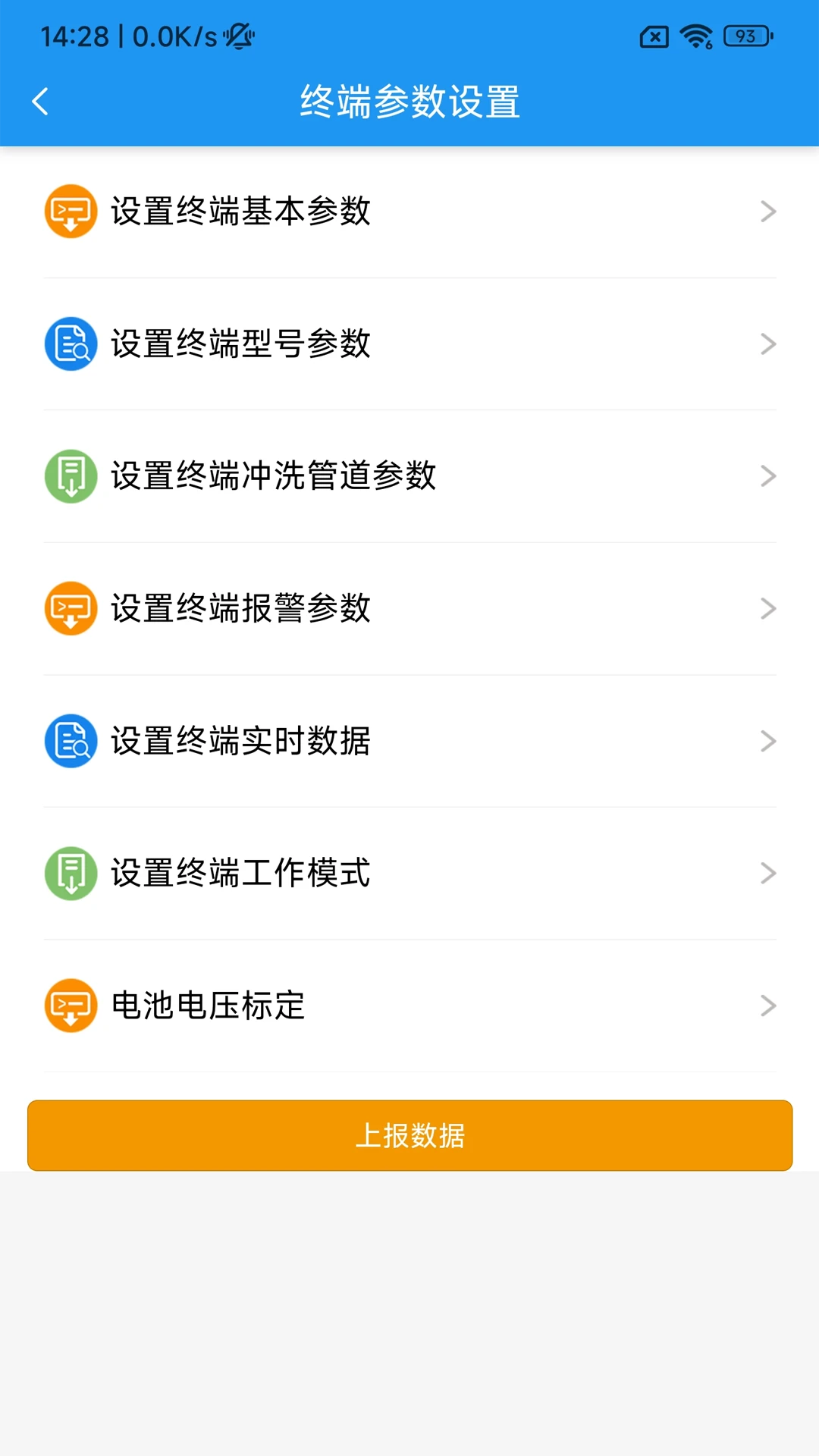Click the orange icon beside 设置终端基本参数
The image size is (819, 1456).
coord(70,212)
